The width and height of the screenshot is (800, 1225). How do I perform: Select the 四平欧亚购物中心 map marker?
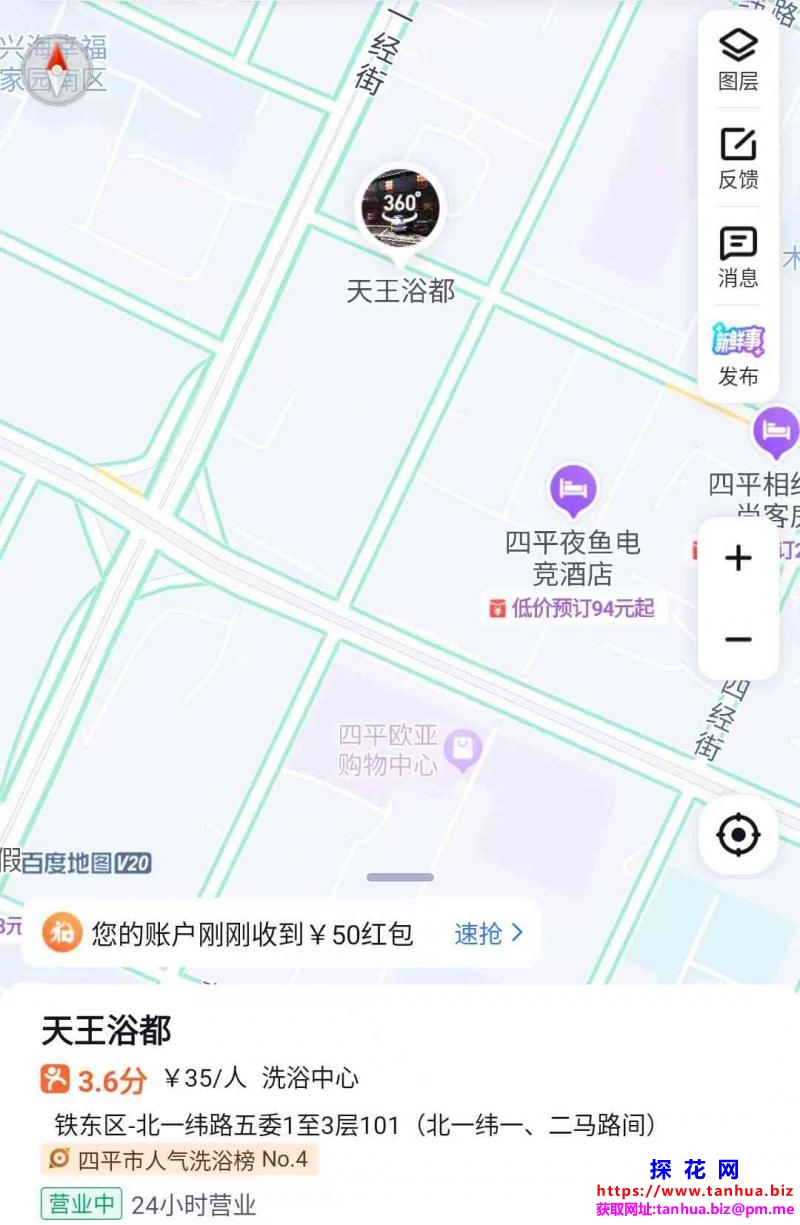tap(463, 749)
